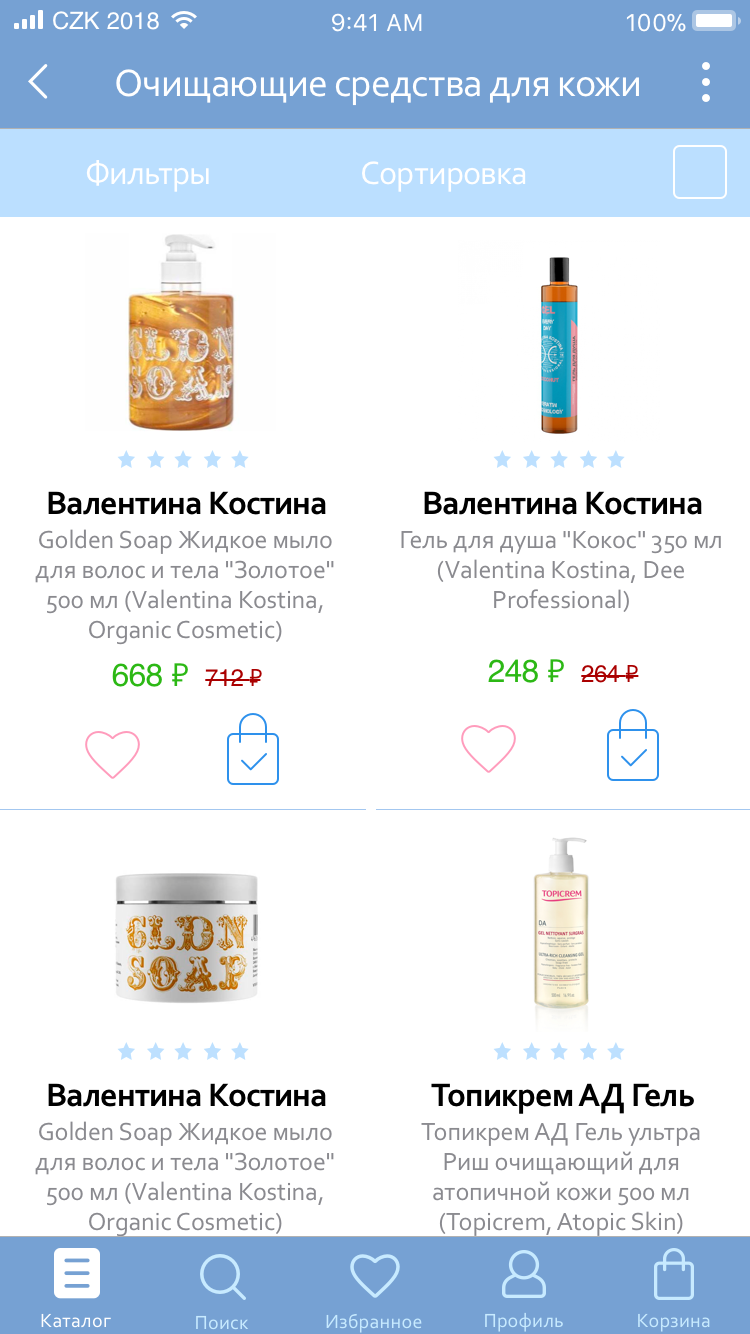Open the Избранное tab

click(x=374, y=1288)
